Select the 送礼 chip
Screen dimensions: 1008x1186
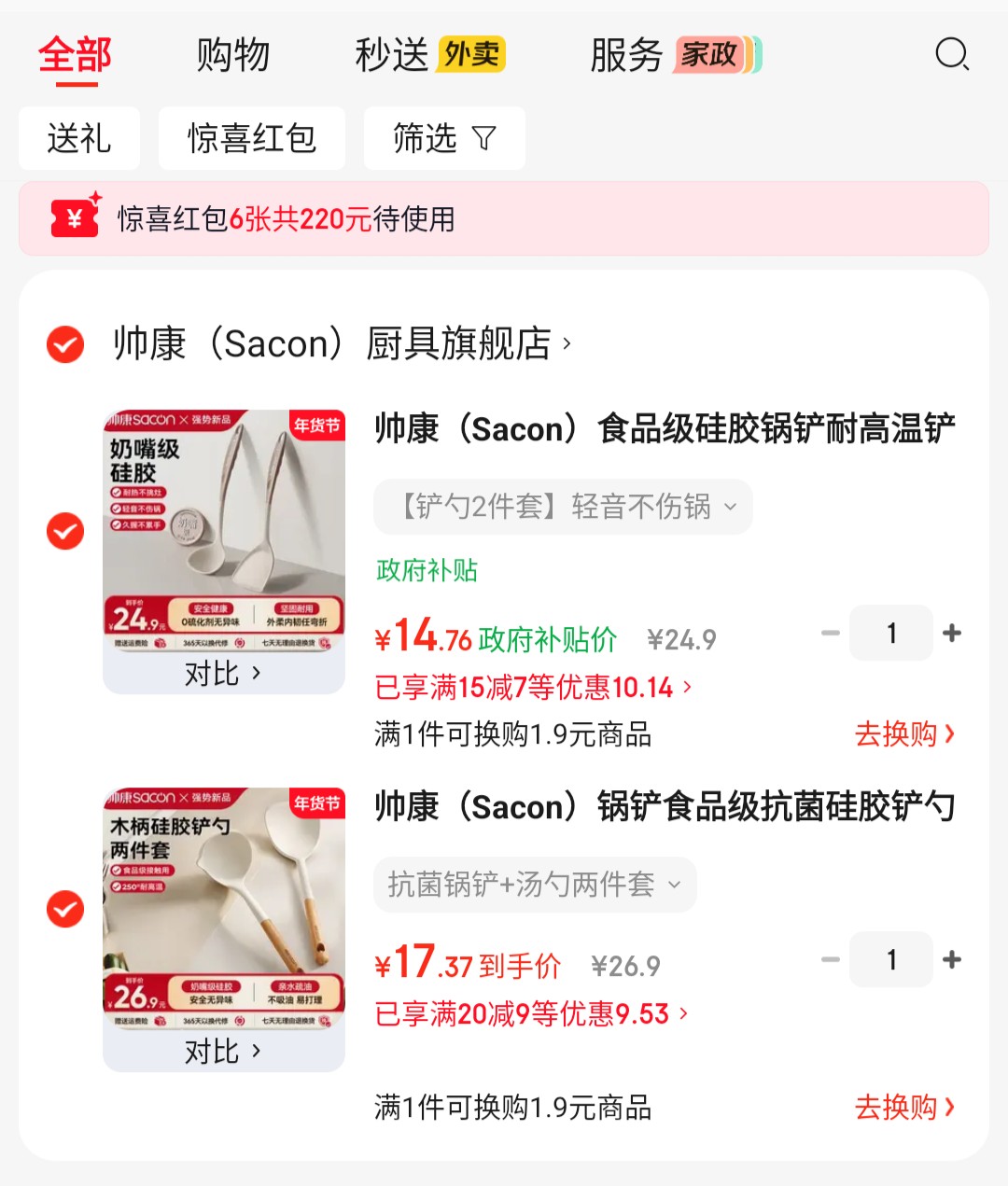click(79, 139)
